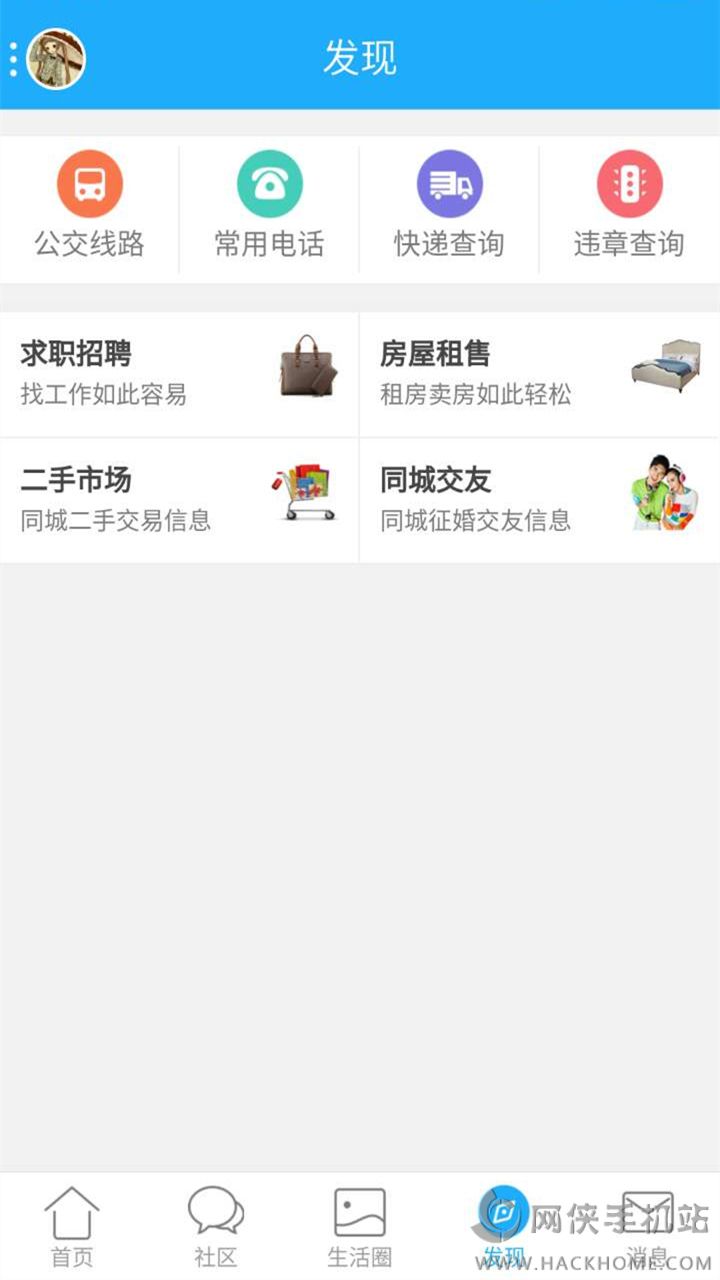This screenshot has width=720, height=1280.
Task: Open the 求职招聘 job listings card
Action: click(x=179, y=374)
